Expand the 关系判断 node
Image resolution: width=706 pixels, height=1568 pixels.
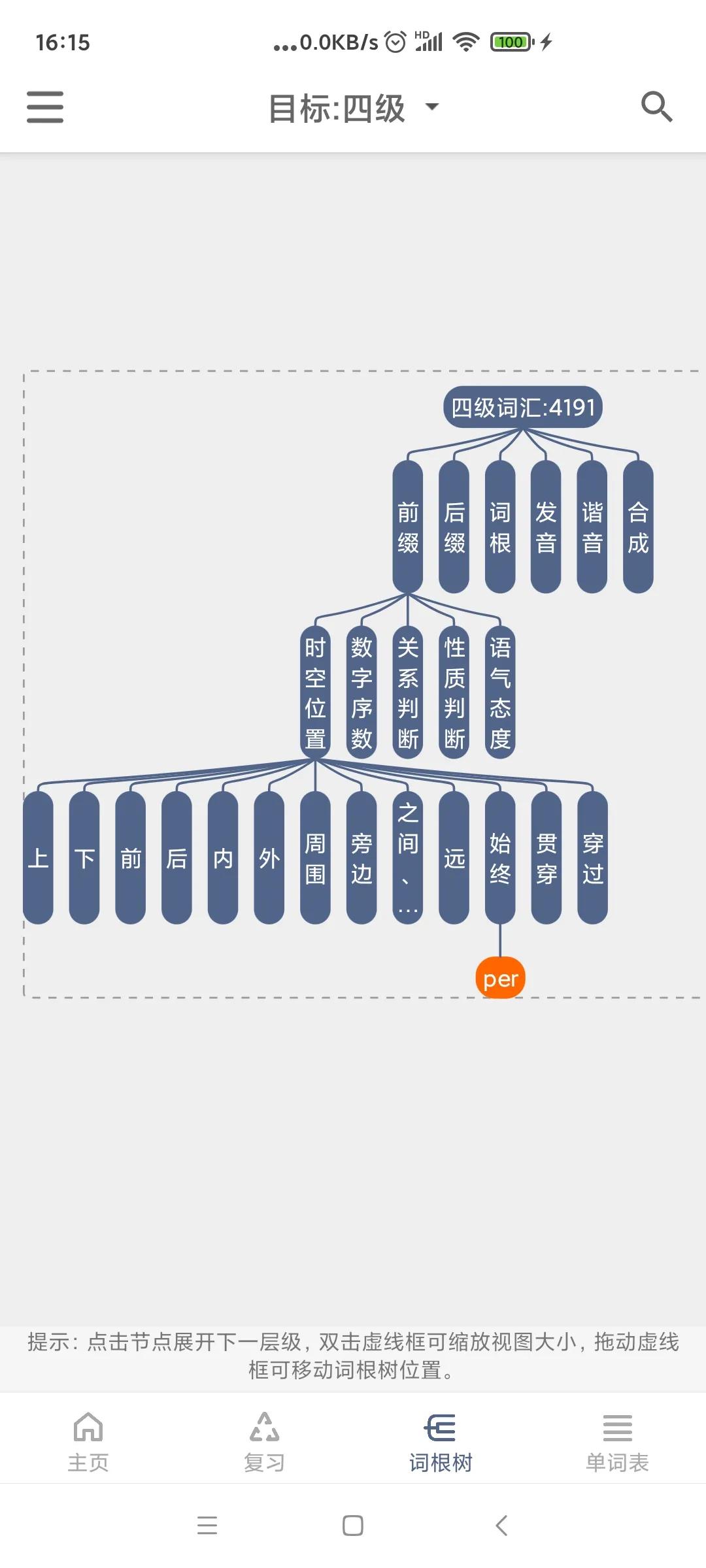[408, 693]
